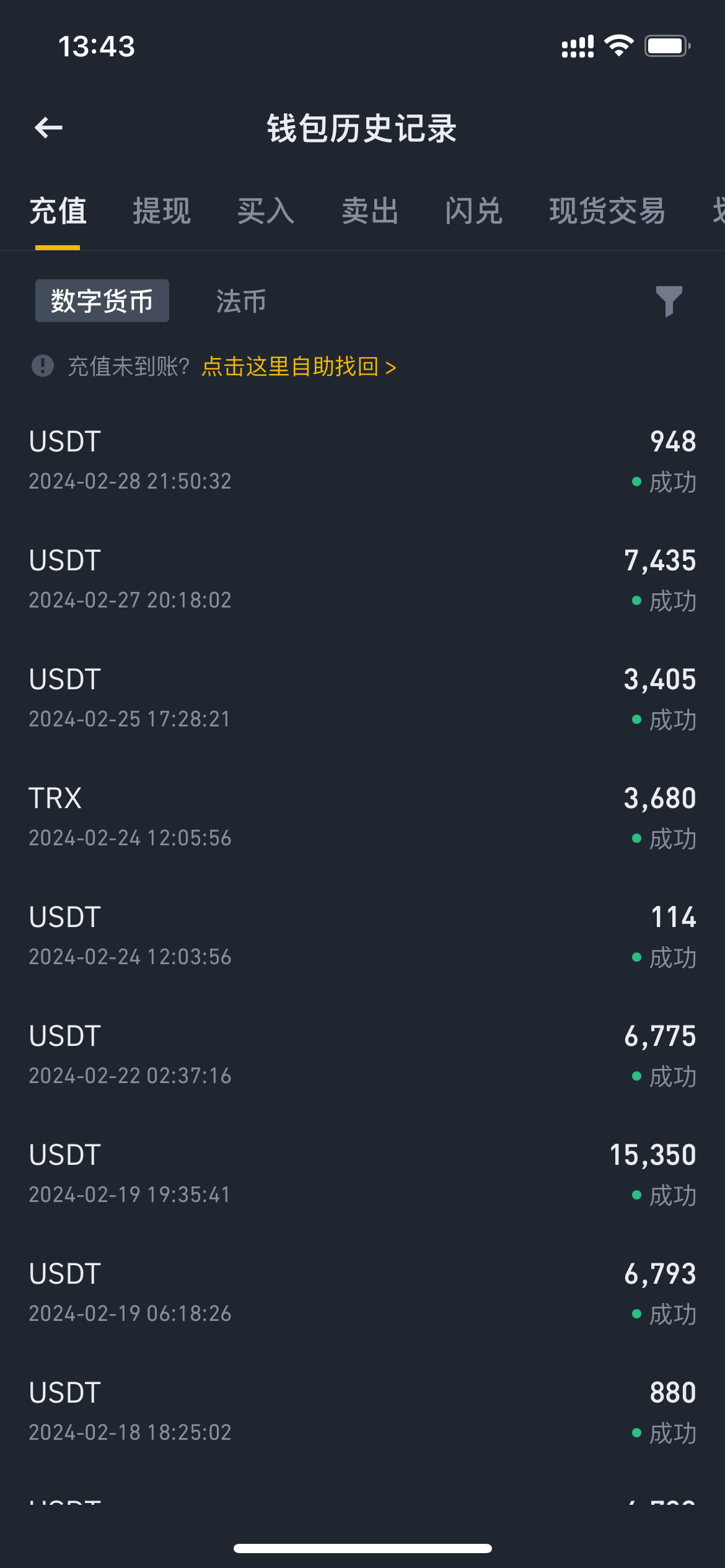
Task: Select the 法币 segment
Action: tap(241, 302)
